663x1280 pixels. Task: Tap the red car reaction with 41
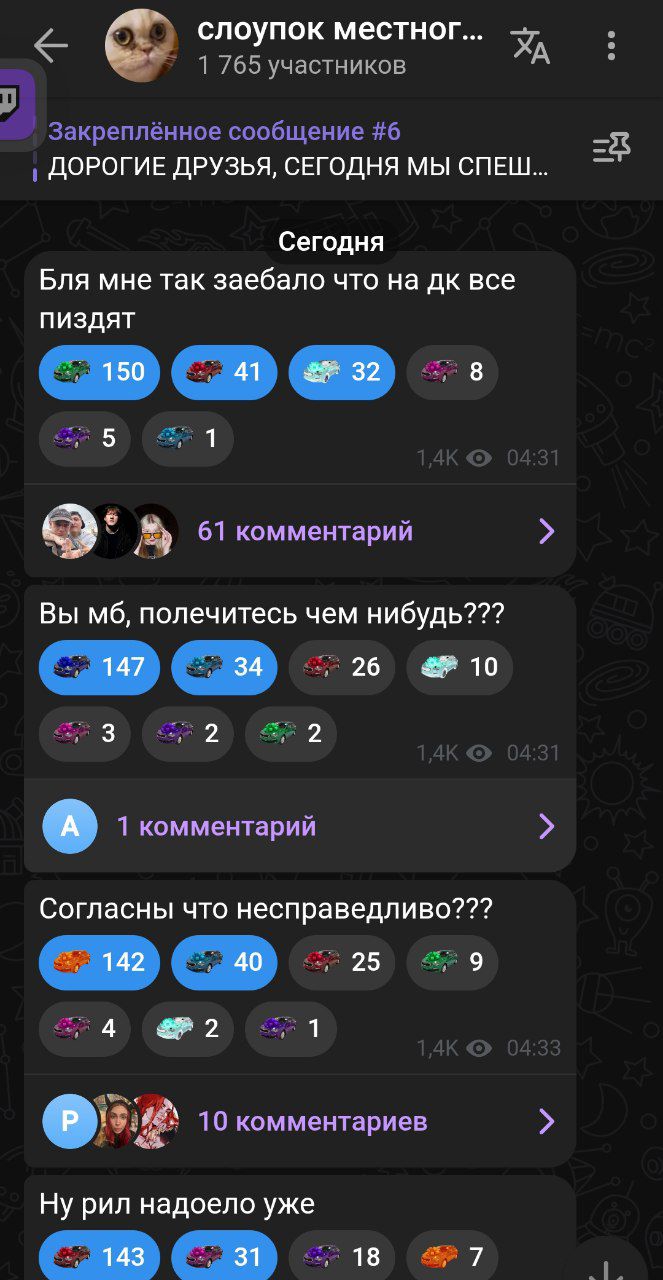(224, 372)
